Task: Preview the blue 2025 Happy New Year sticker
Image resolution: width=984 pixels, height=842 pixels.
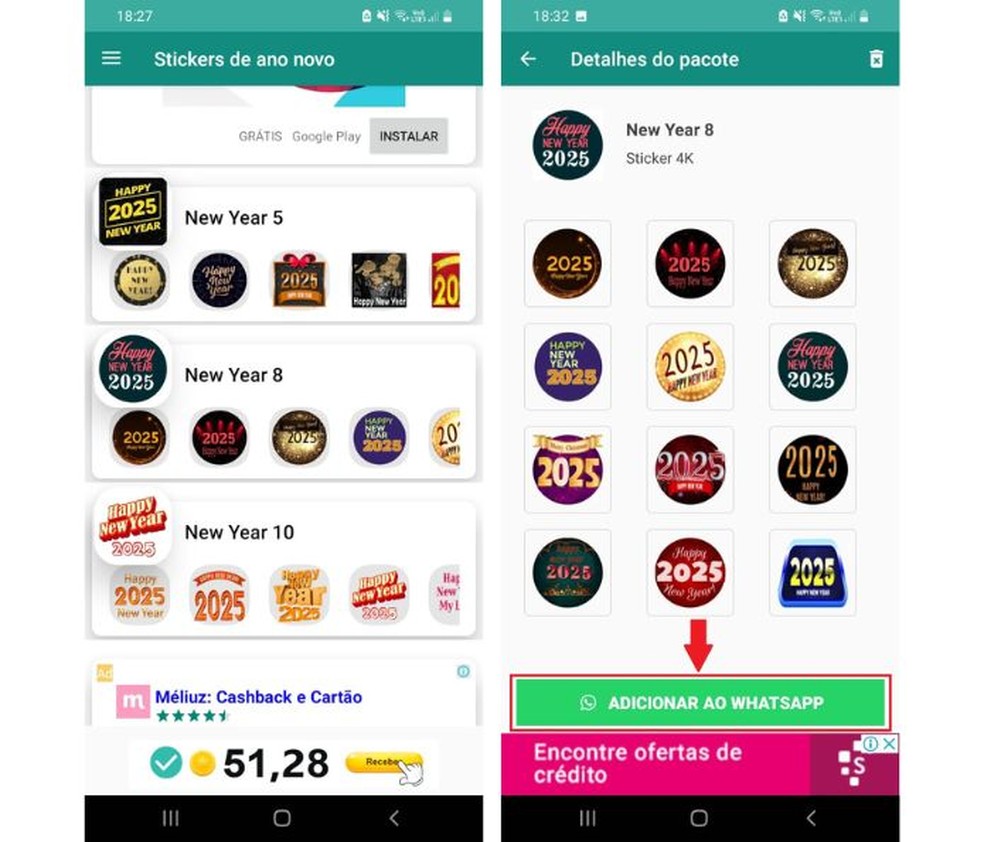Action: pos(812,572)
